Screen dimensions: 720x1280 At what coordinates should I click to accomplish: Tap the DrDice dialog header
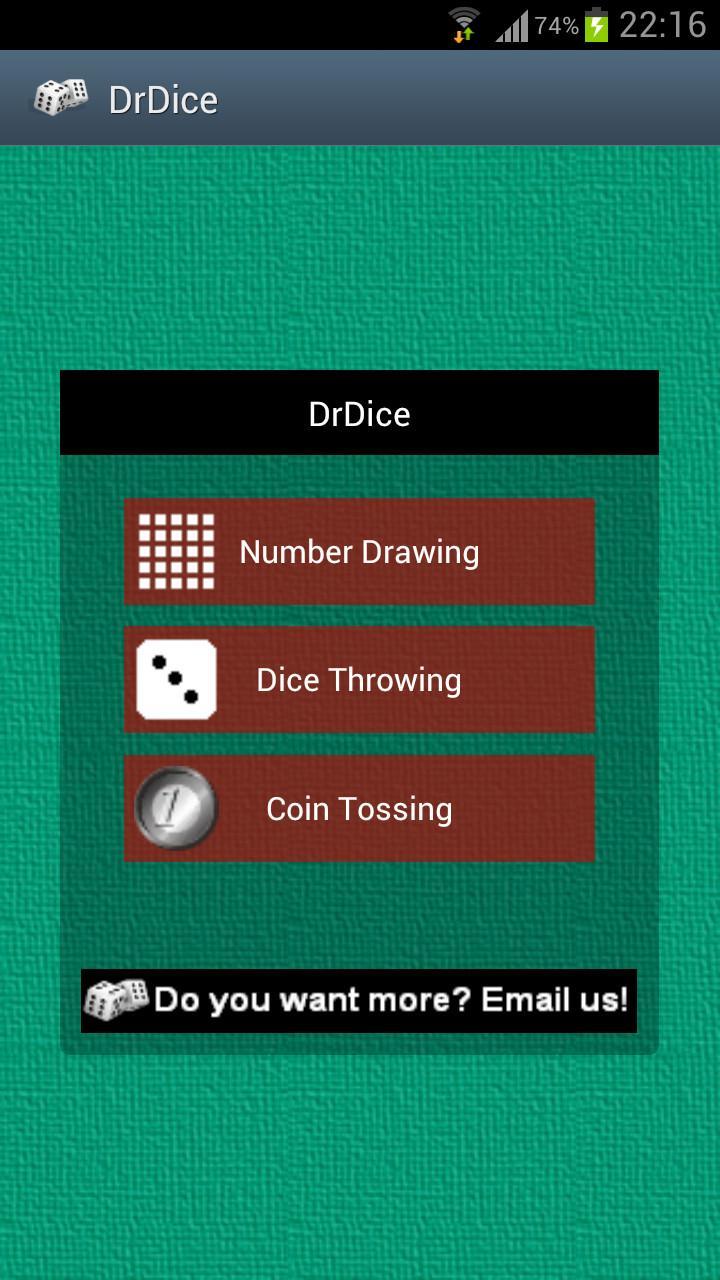pyautogui.click(x=359, y=413)
